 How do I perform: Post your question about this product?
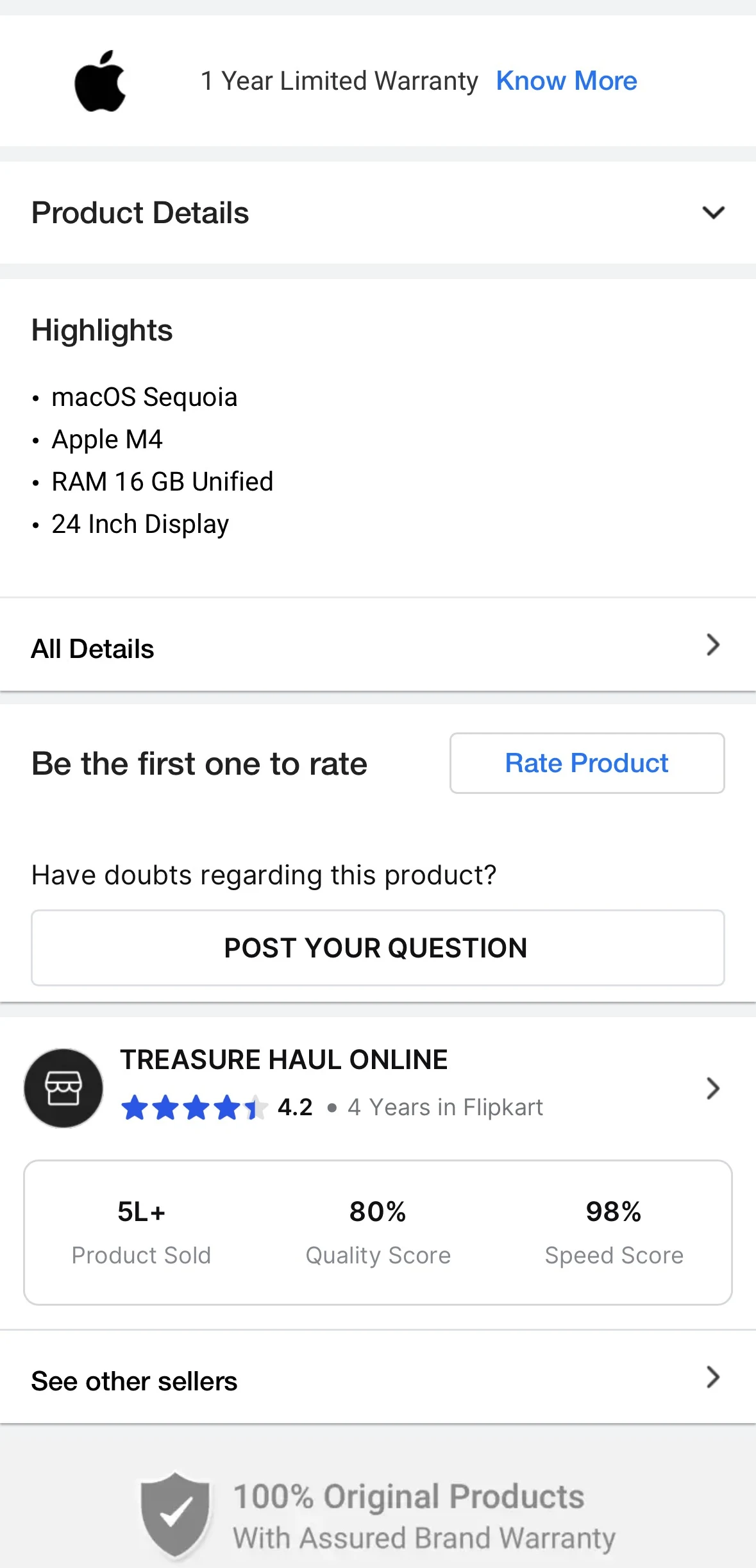pos(378,948)
